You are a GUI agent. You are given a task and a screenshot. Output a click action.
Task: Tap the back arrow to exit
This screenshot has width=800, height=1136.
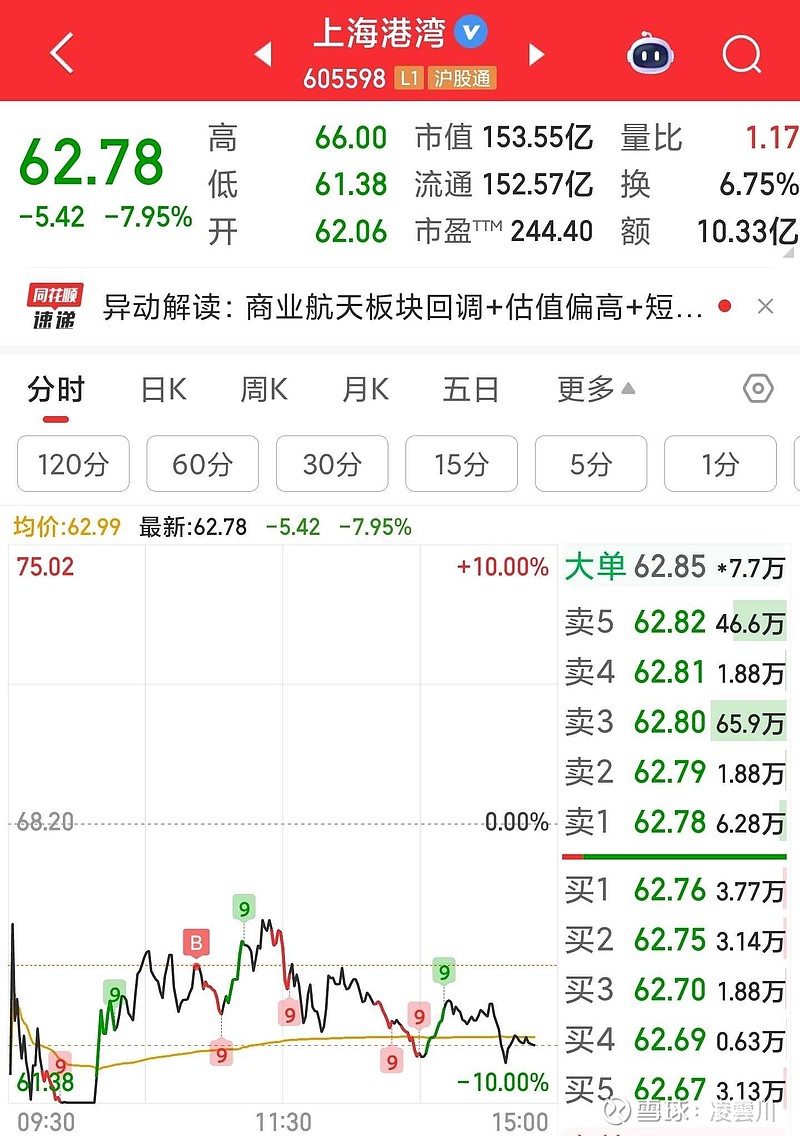point(60,54)
